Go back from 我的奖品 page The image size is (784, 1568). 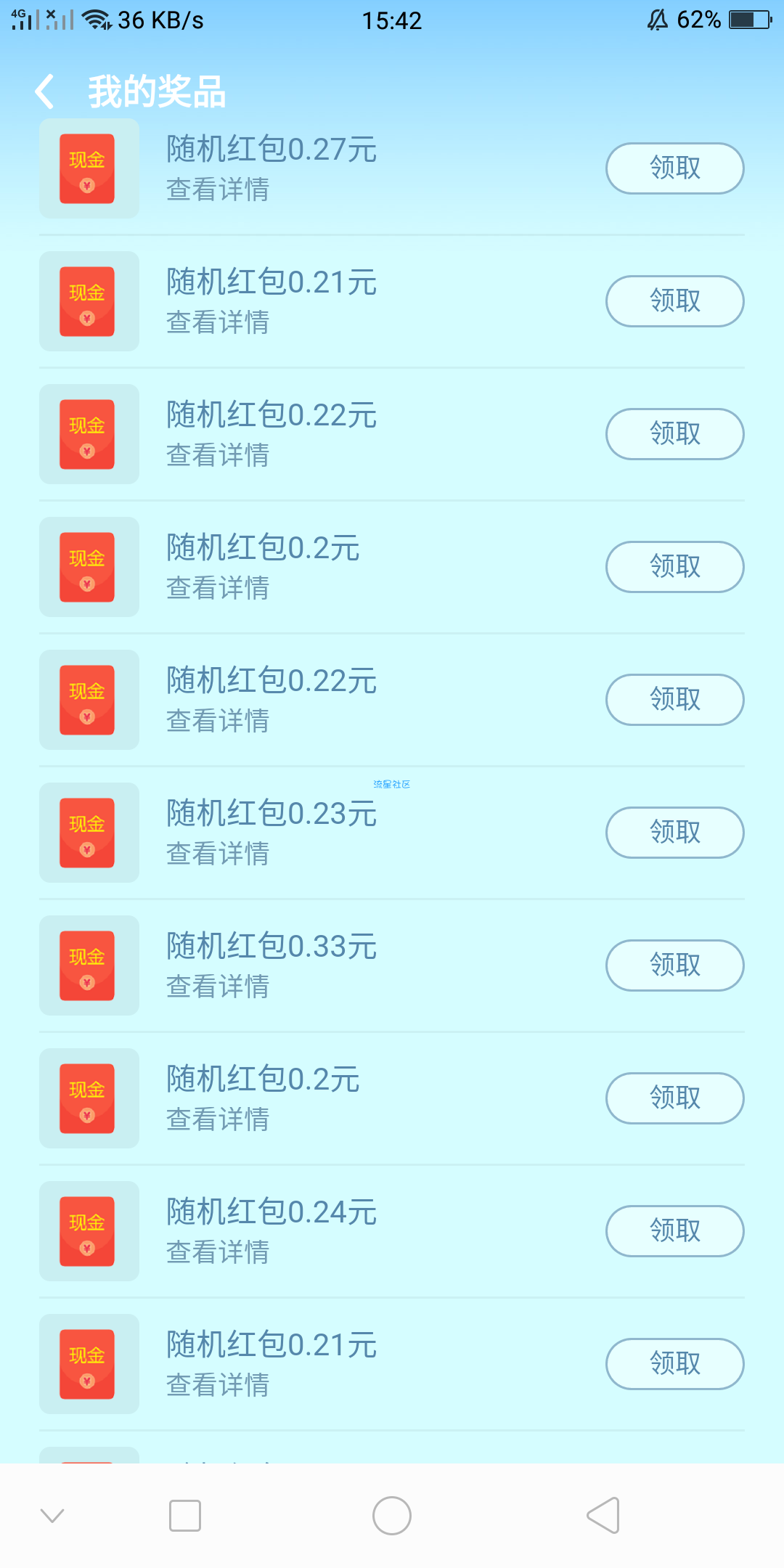coord(45,91)
